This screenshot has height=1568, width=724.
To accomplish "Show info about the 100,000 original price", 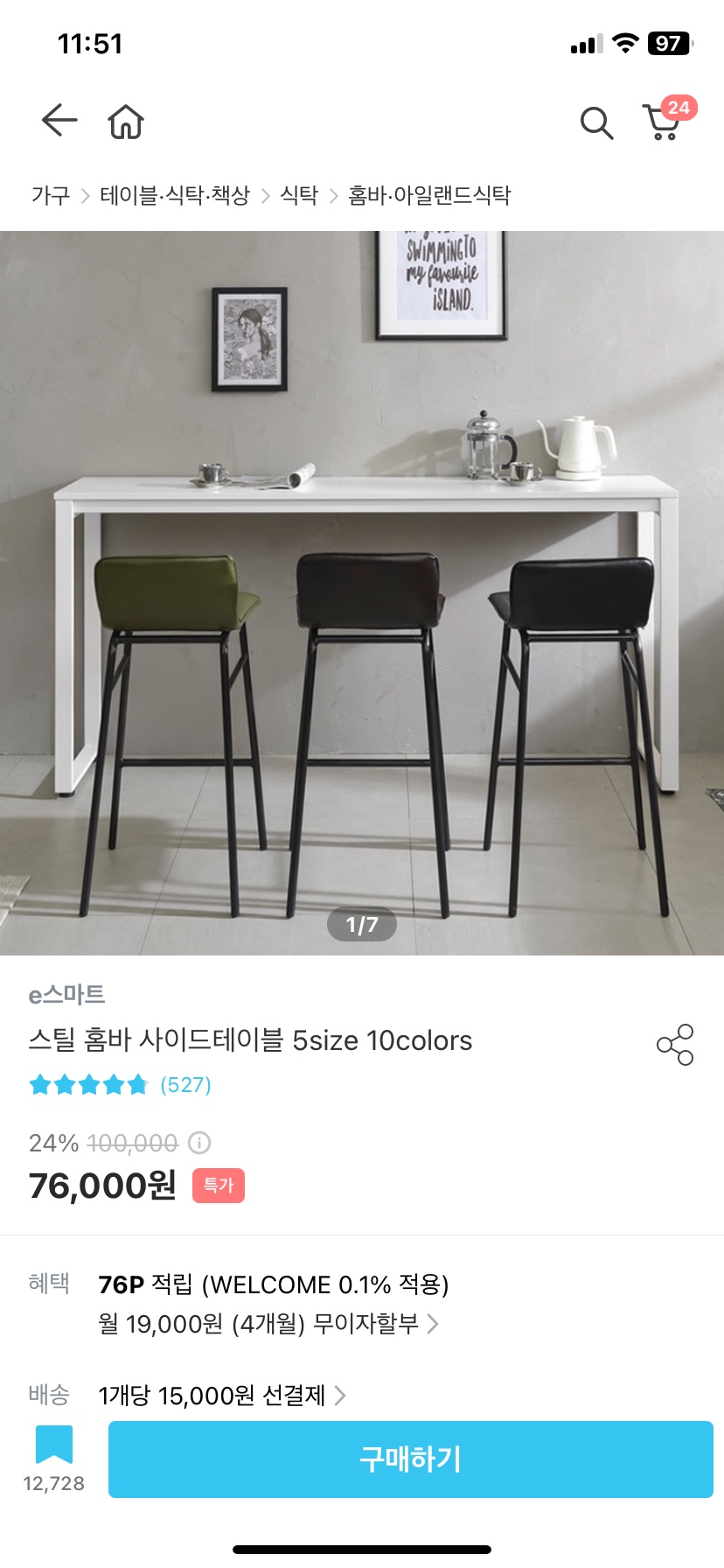I will 200,1143.
